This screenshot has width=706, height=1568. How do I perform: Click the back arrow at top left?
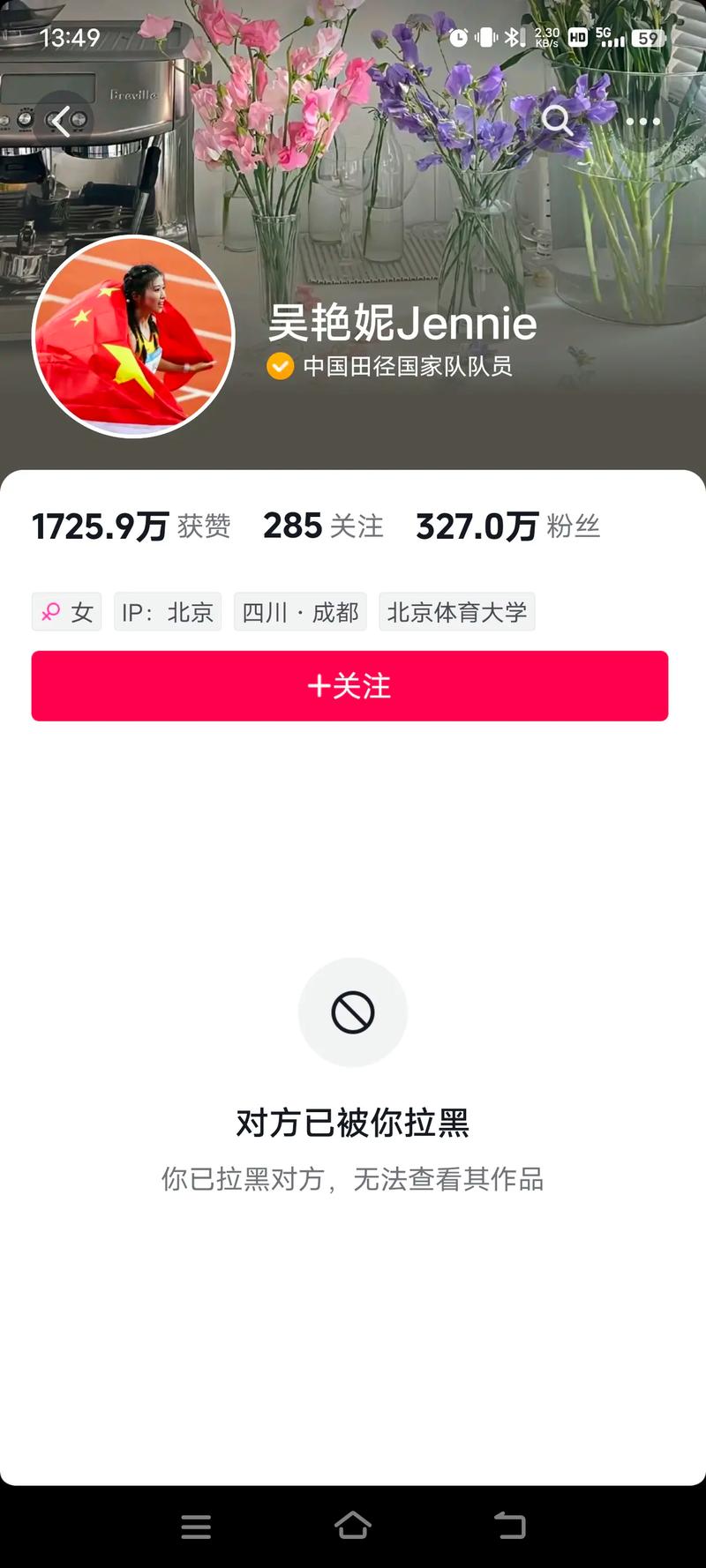[61, 121]
